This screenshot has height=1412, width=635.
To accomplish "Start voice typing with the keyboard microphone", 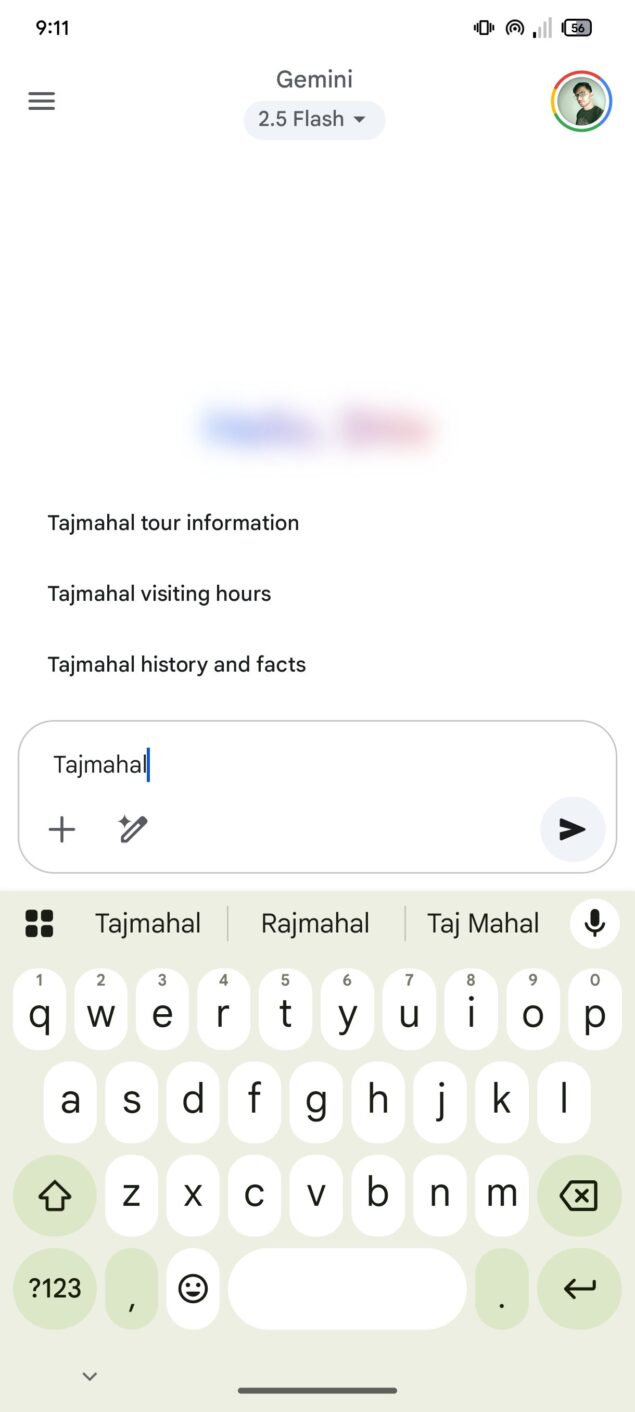I will [595, 923].
